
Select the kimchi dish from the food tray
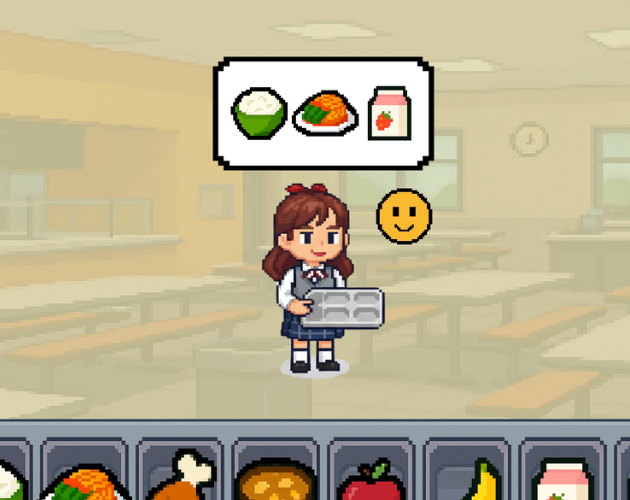(87, 482)
